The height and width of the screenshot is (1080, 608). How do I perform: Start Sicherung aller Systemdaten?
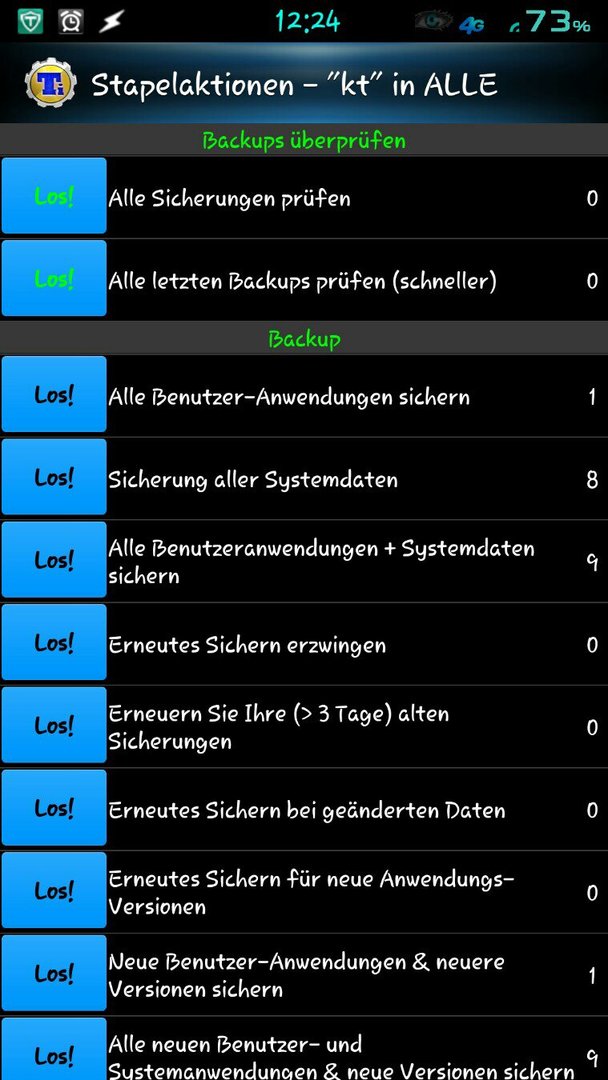pyautogui.click(x=54, y=477)
